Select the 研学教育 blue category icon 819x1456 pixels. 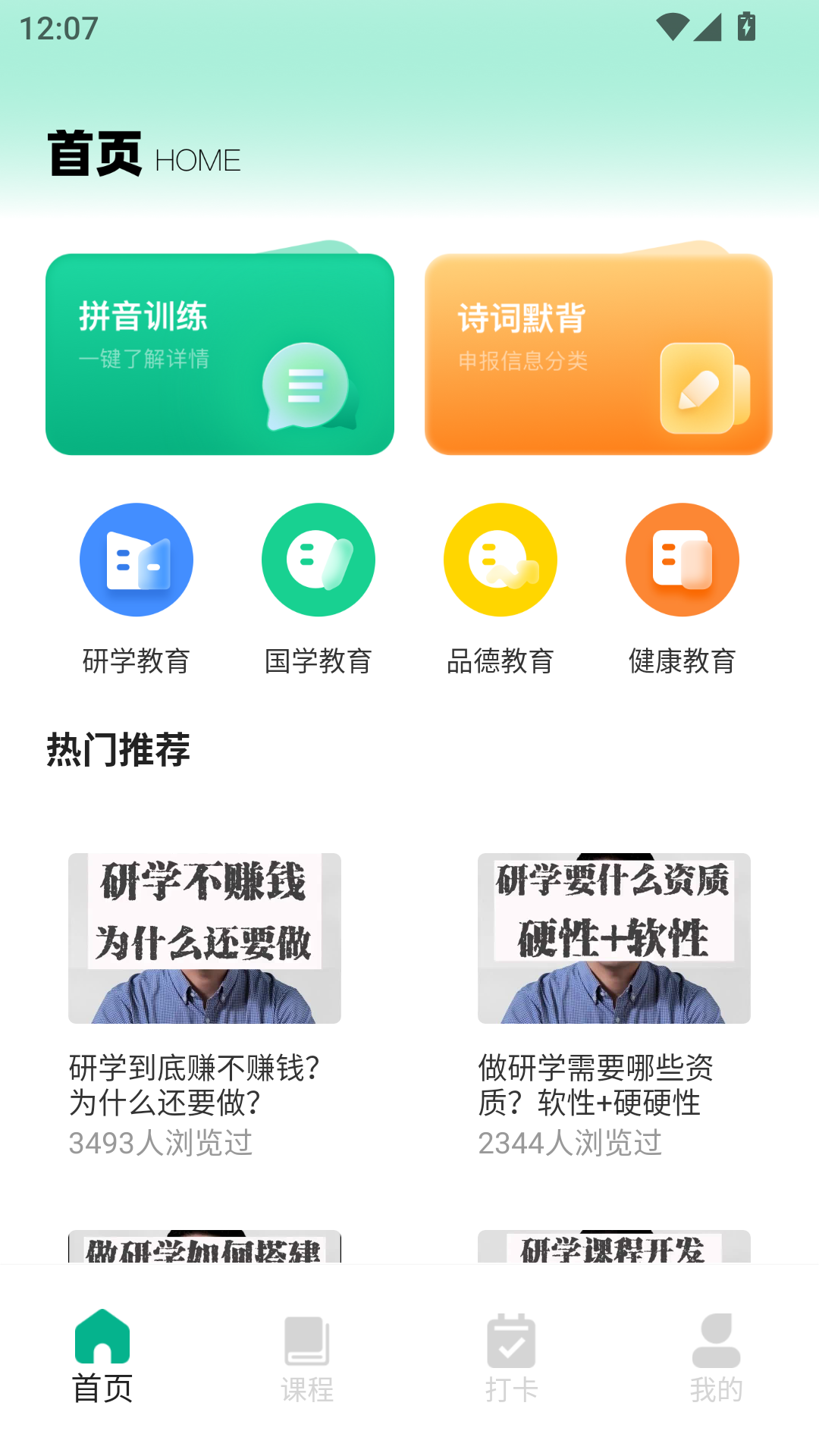136,559
